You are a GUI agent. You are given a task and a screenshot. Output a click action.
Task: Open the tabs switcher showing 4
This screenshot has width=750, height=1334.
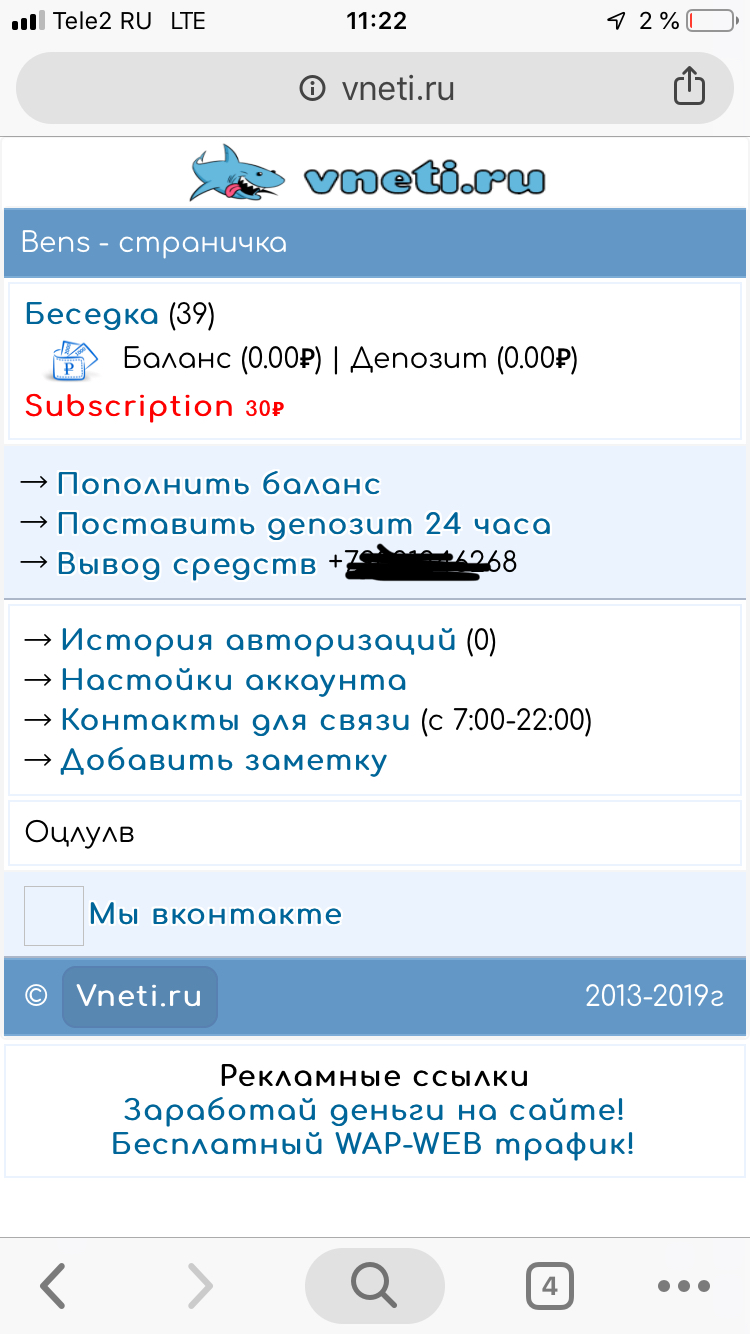(x=549, y=1286)
